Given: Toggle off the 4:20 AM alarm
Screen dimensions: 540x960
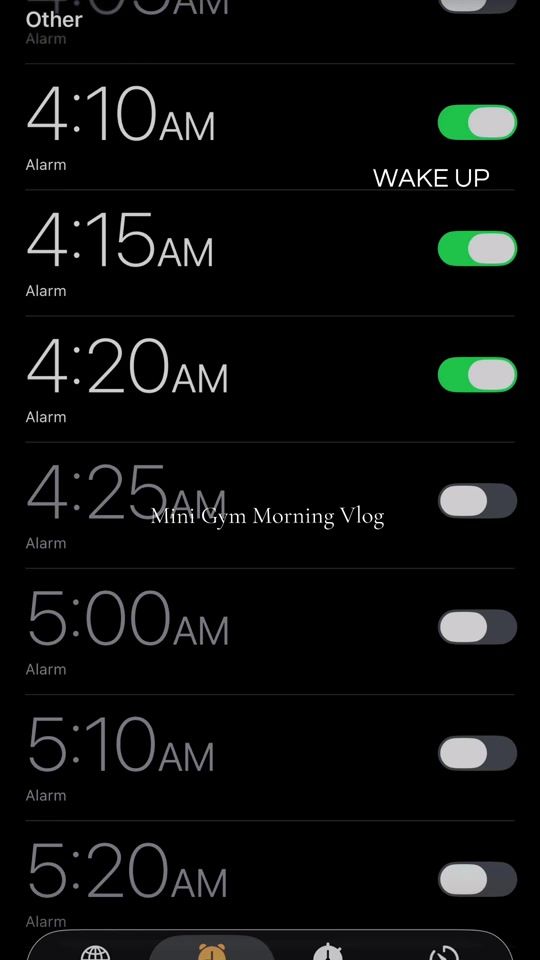Looking at the screenshot, I should [477, 375].
